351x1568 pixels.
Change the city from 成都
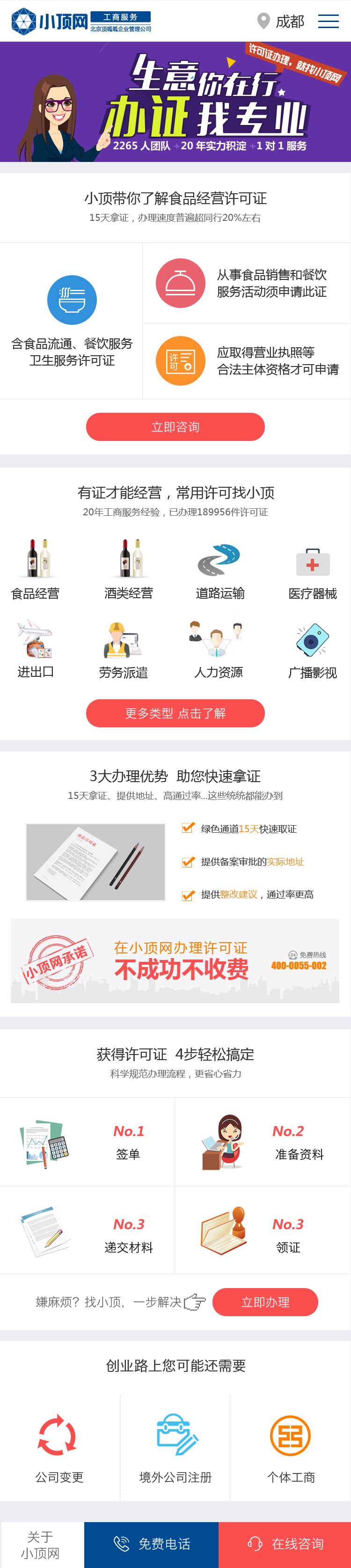pos(280,22)
